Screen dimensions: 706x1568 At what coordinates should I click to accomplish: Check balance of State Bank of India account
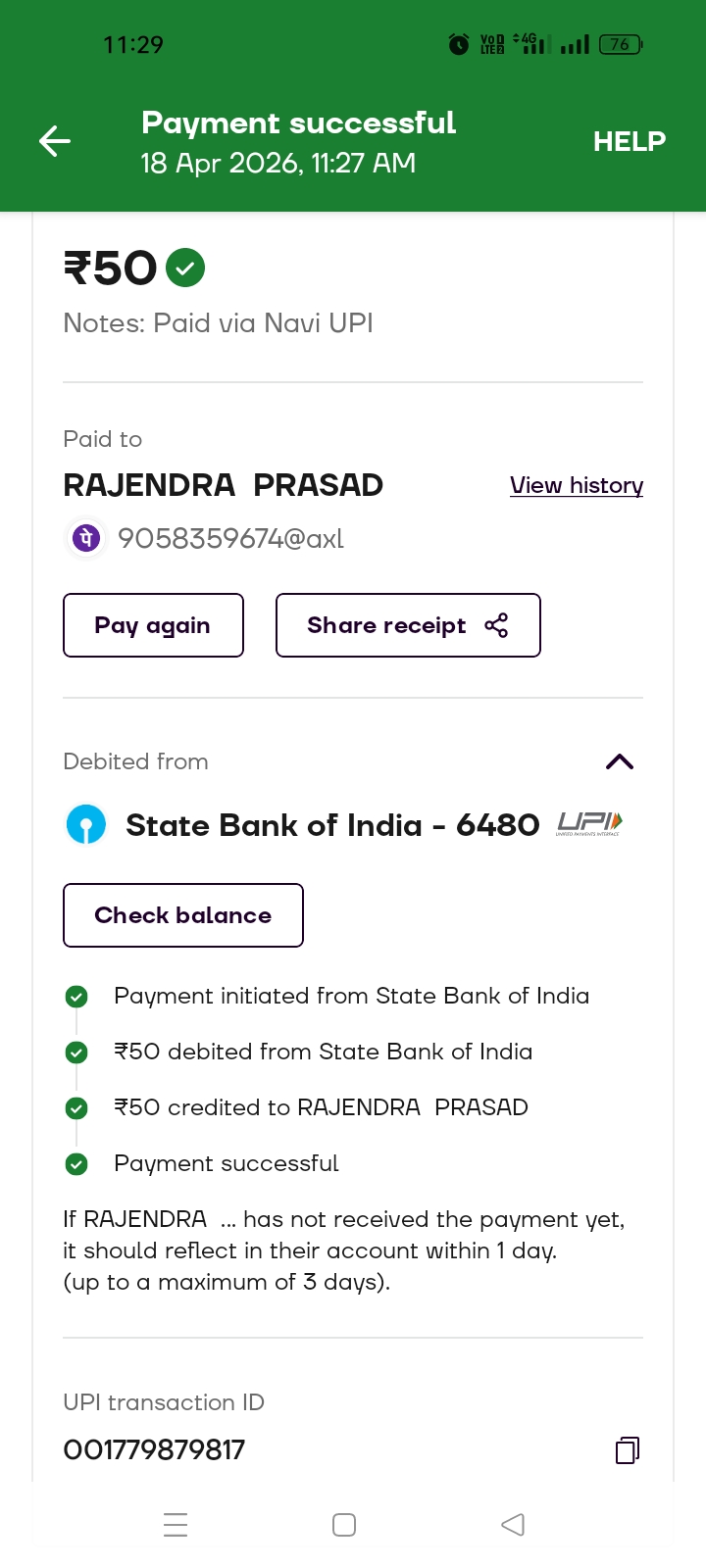(x=183, y=915)
